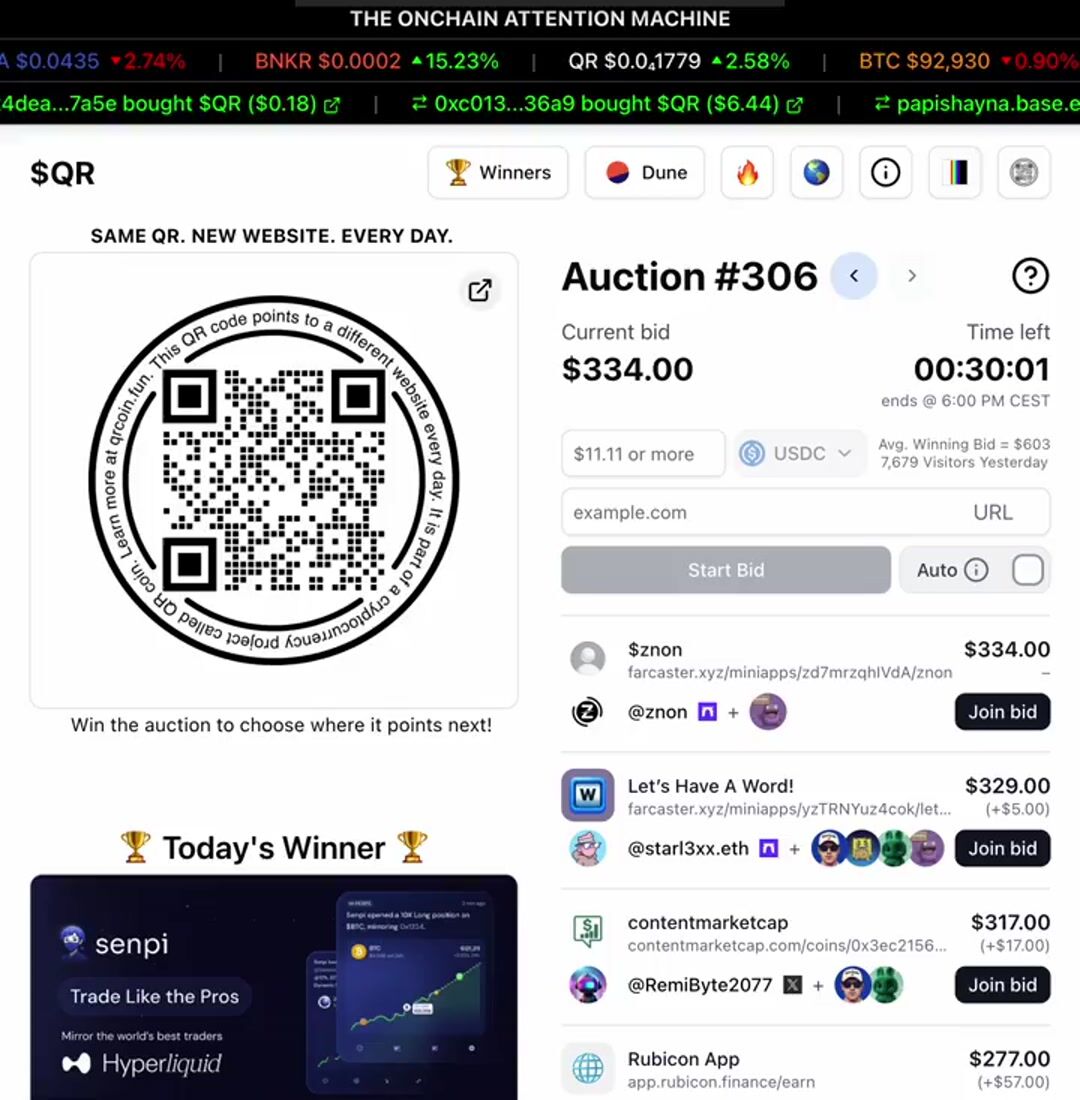The image size is (1080, 1100).
Task: Join the Let's Have A Word bid
Action: [1002, 848]
